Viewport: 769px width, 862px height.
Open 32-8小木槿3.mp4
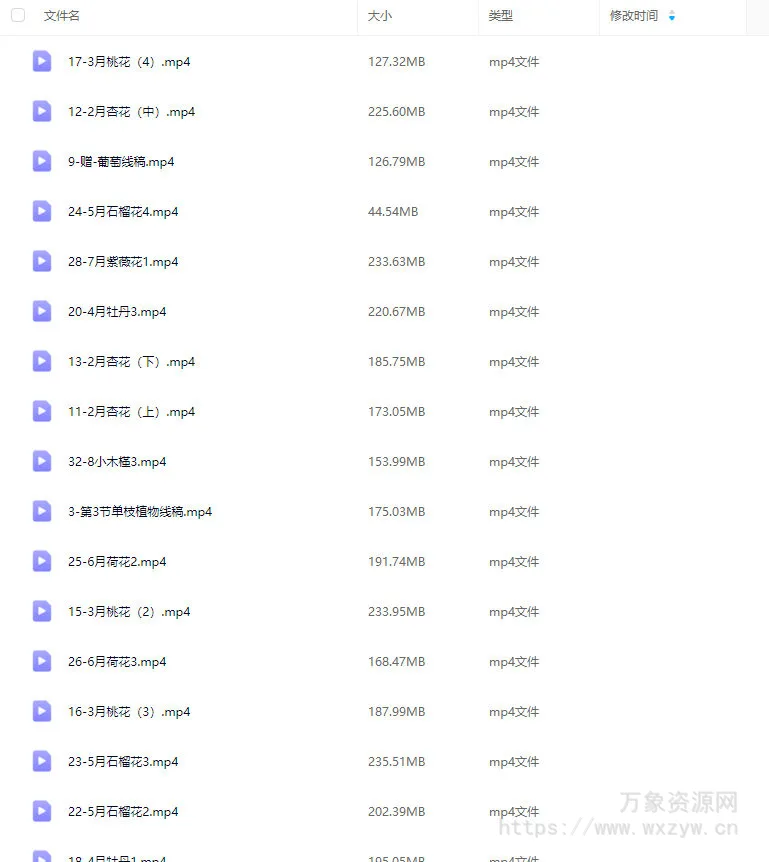117,462
